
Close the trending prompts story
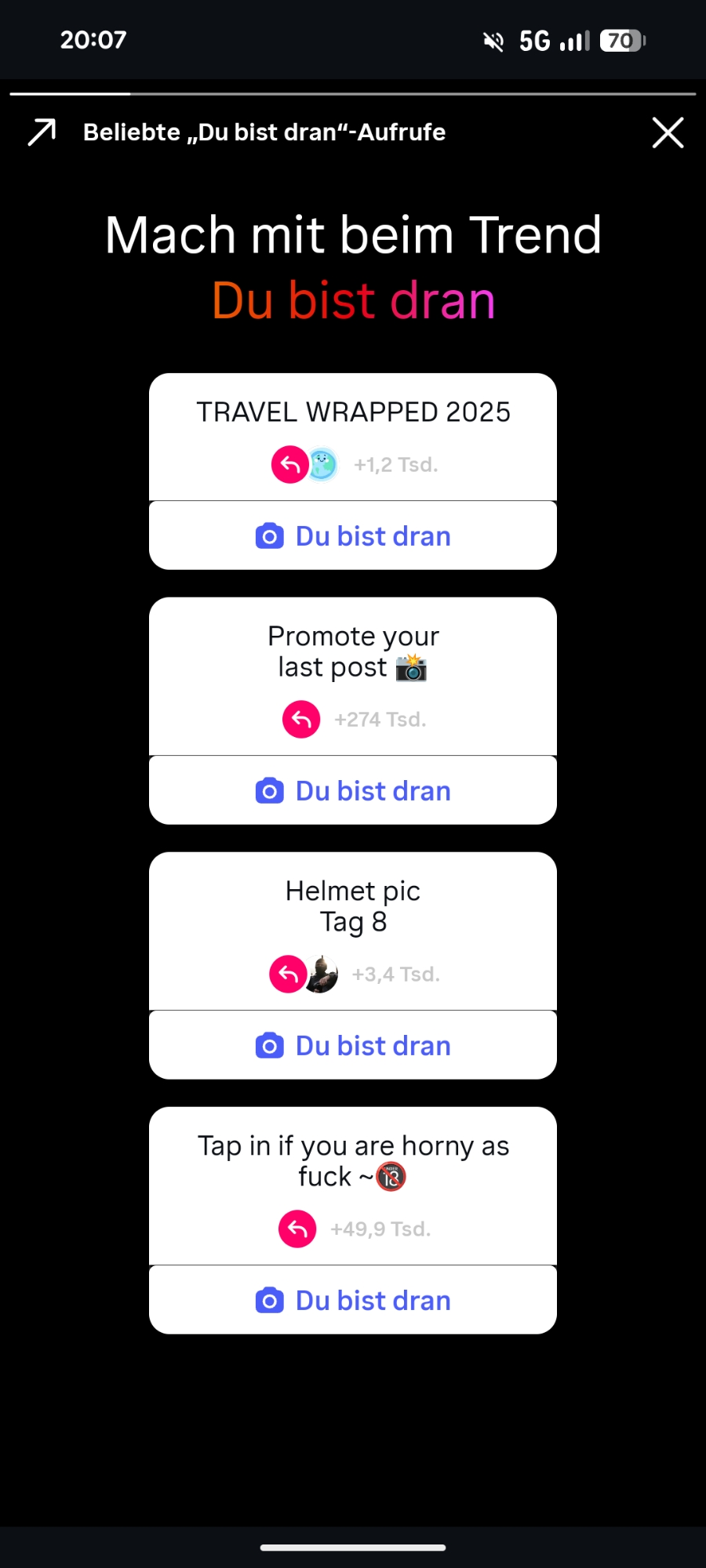(x=668, y=132)
